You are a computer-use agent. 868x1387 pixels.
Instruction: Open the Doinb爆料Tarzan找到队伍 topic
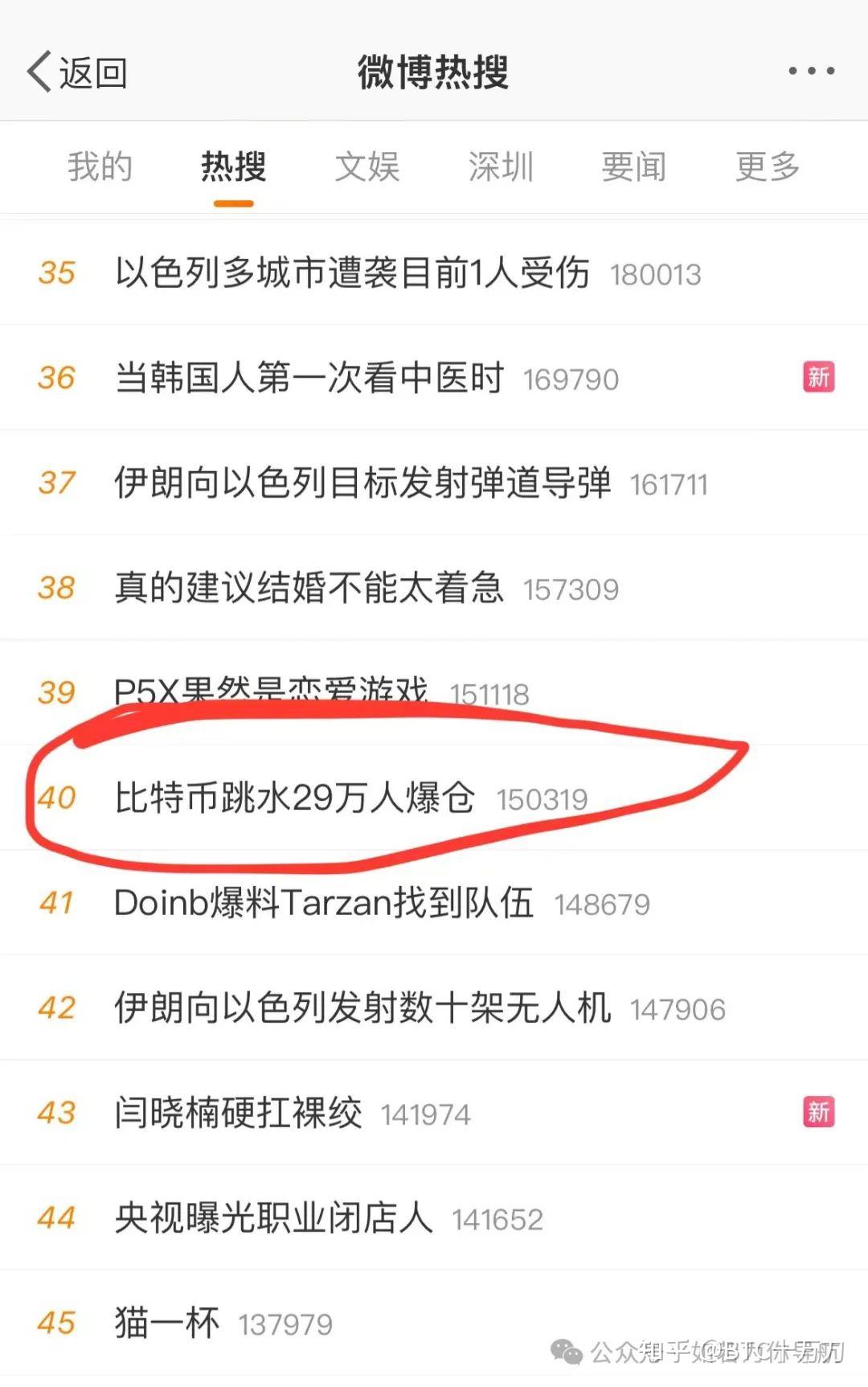click(x=321, y=903)
